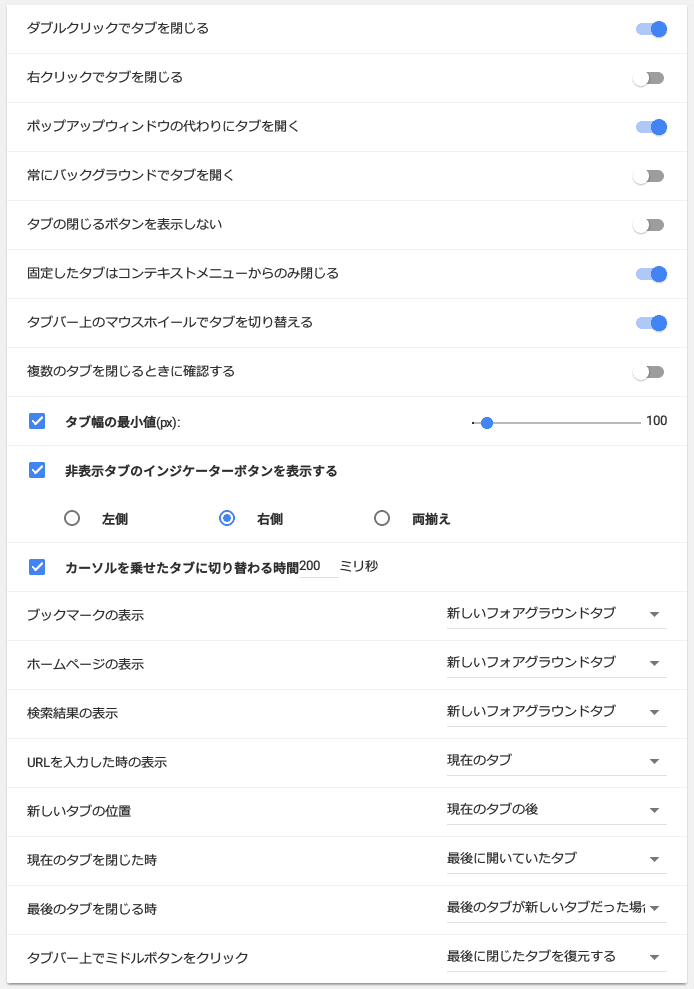Screen dimensions: 694x989
Task: Uncheck タブ幅の最小値 checkbox
Action: click(38, 421)
